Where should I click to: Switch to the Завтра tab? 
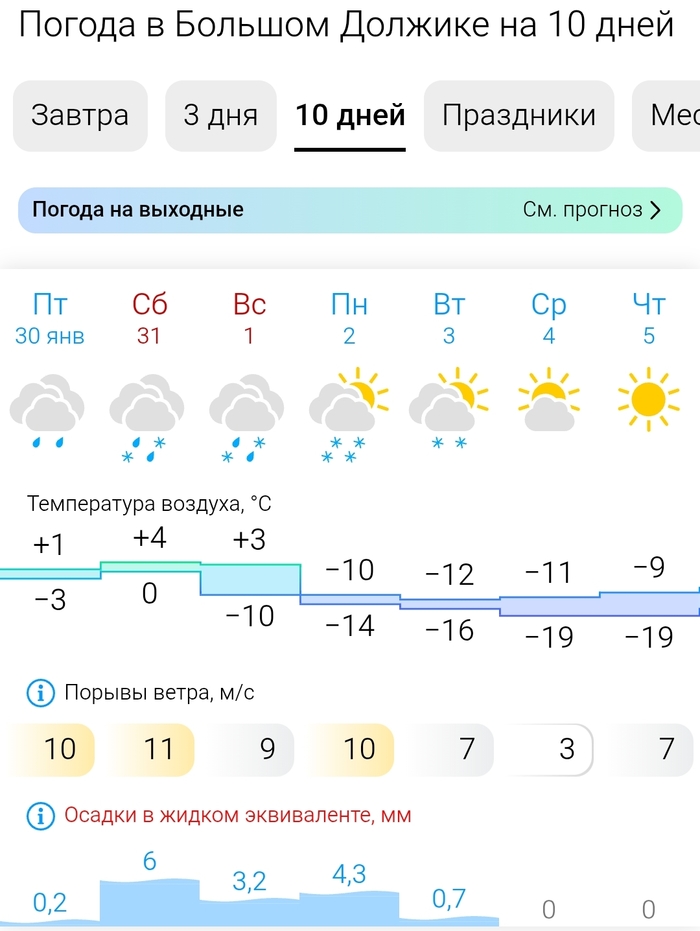coord(80,115)
